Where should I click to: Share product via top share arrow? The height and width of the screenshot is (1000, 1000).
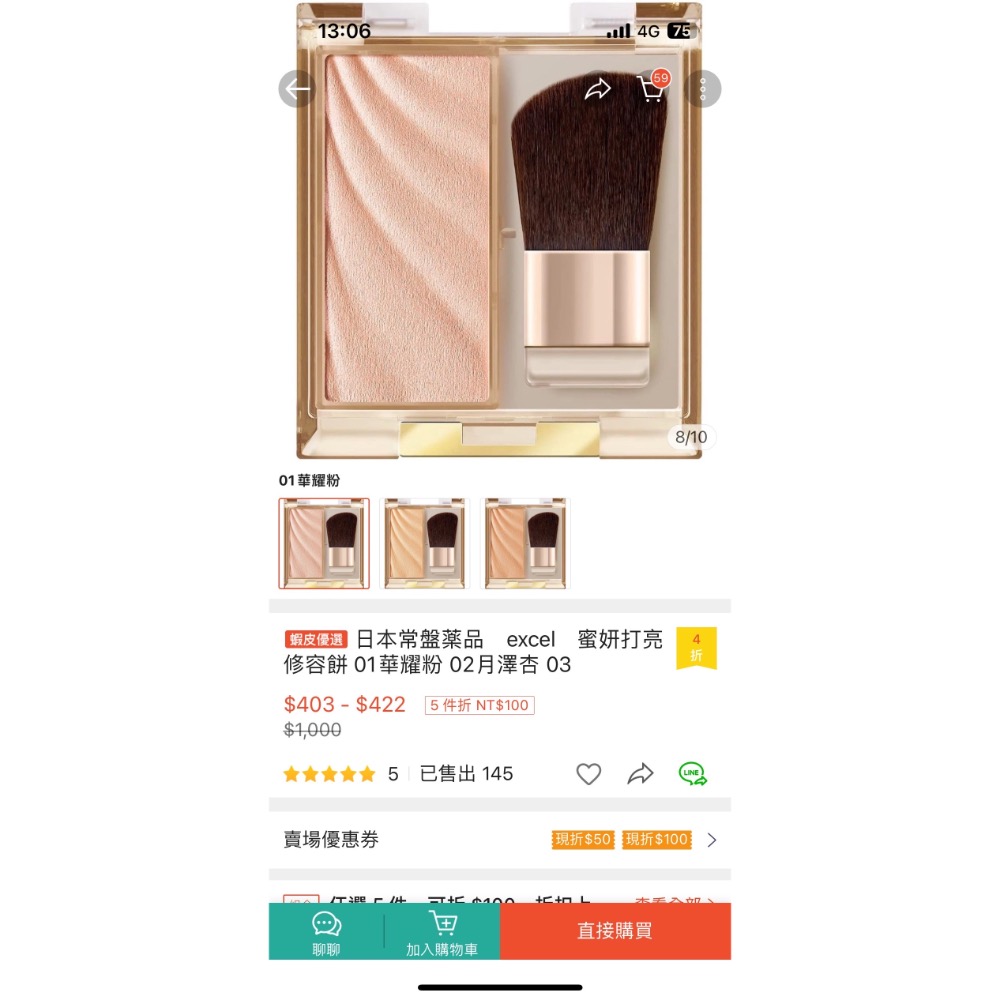(x=597, y=89)
